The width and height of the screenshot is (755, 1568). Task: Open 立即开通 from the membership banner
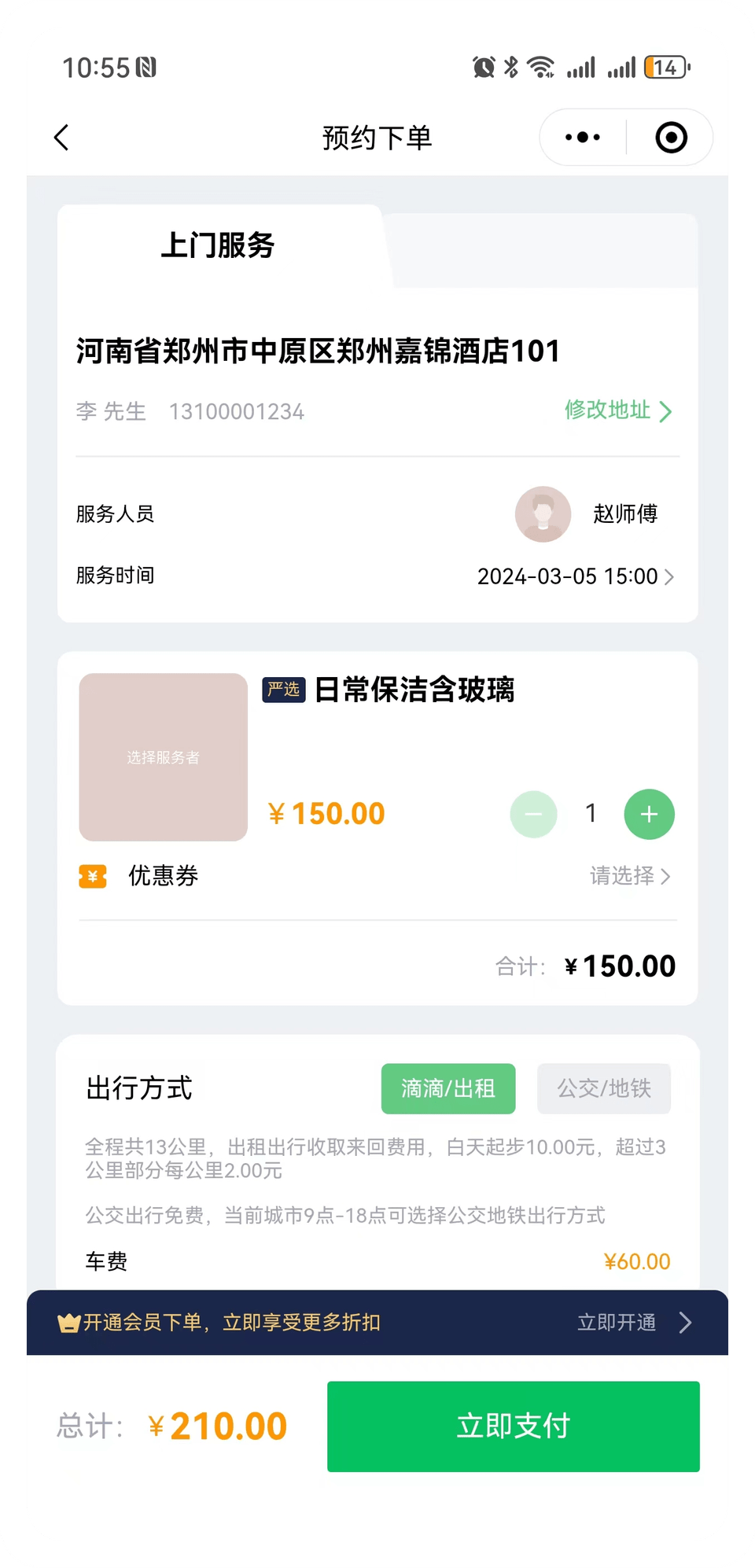tap(617, 1323)
